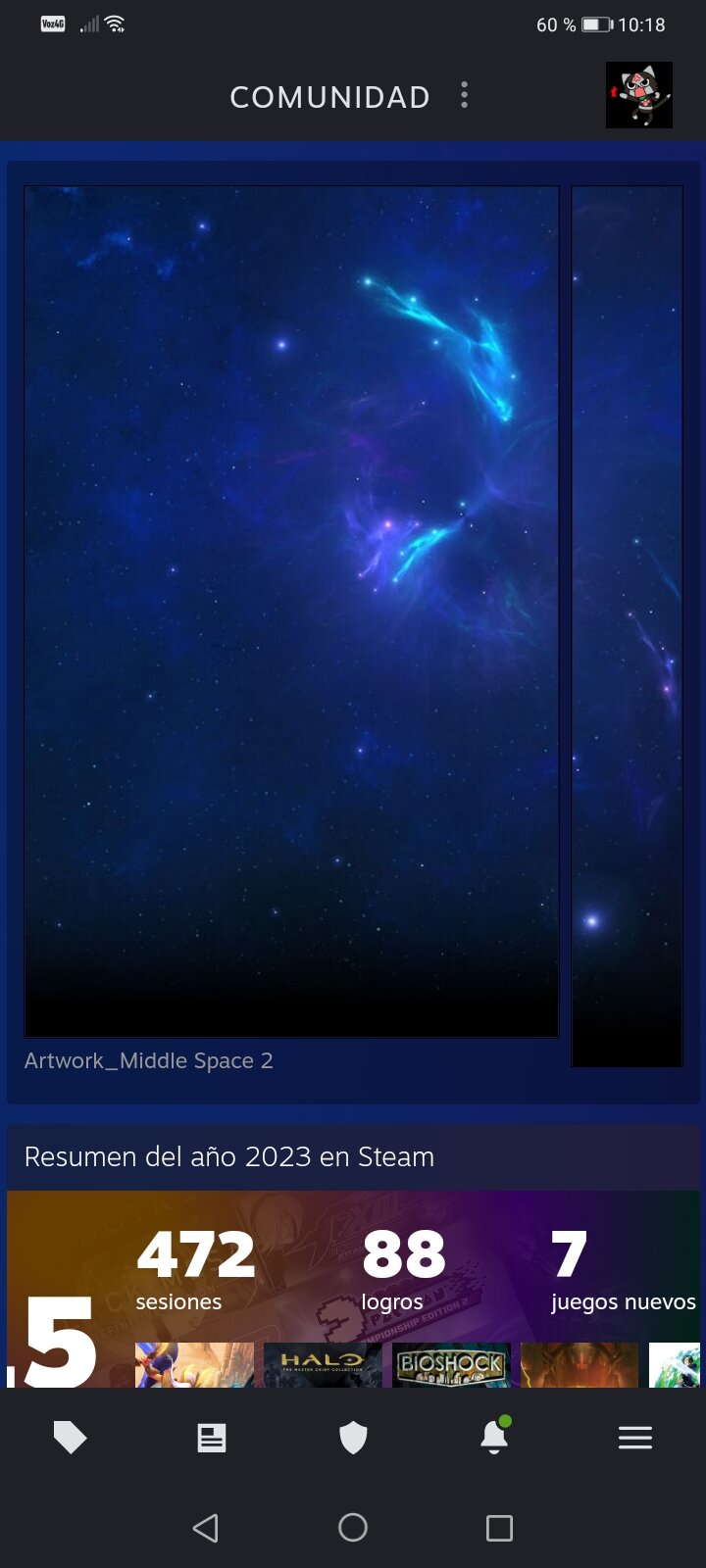Open the Artwork_Middle Space 2 image
706x1568 pixels.
(291, 612)
